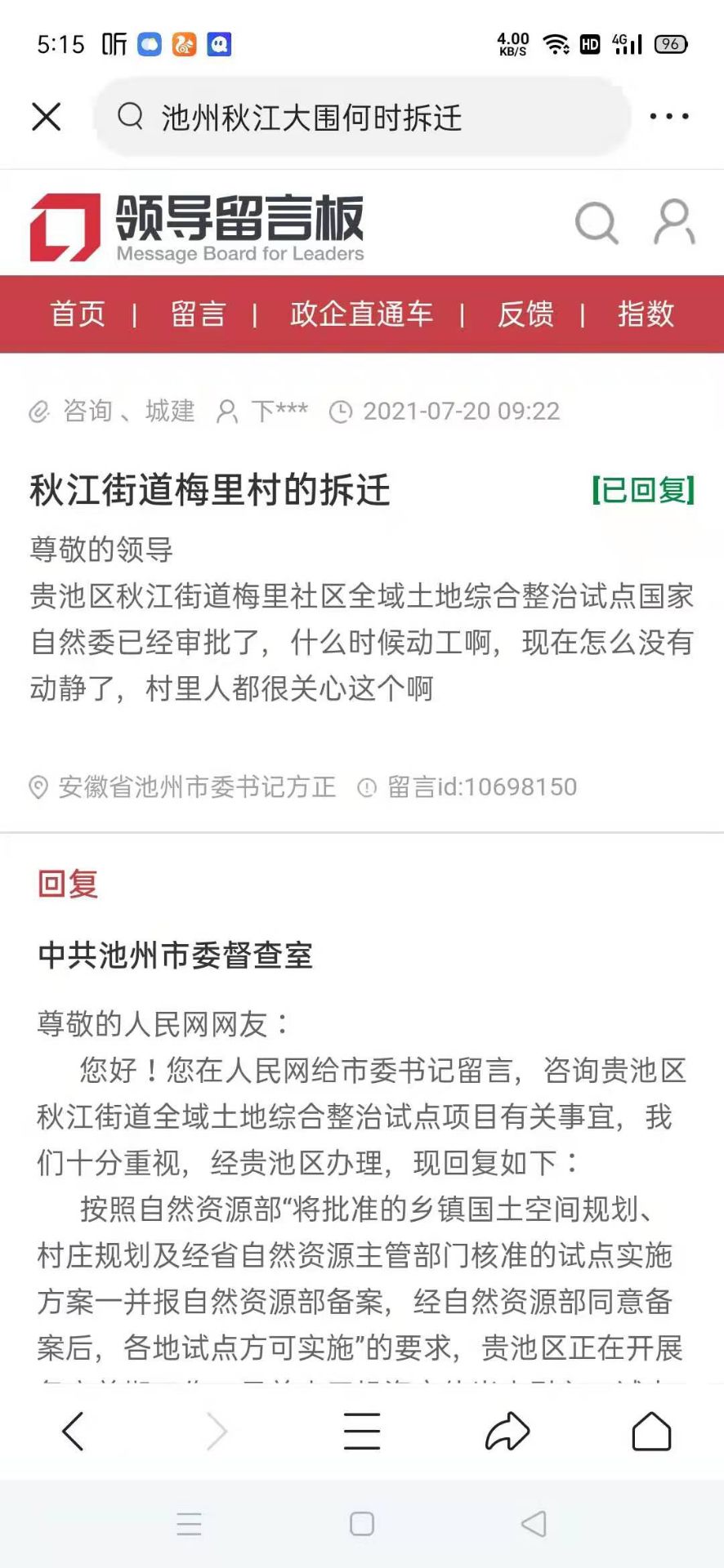The image size is (724, 1568).
Task: Open the 政企直通车 section
Action: 361,314
